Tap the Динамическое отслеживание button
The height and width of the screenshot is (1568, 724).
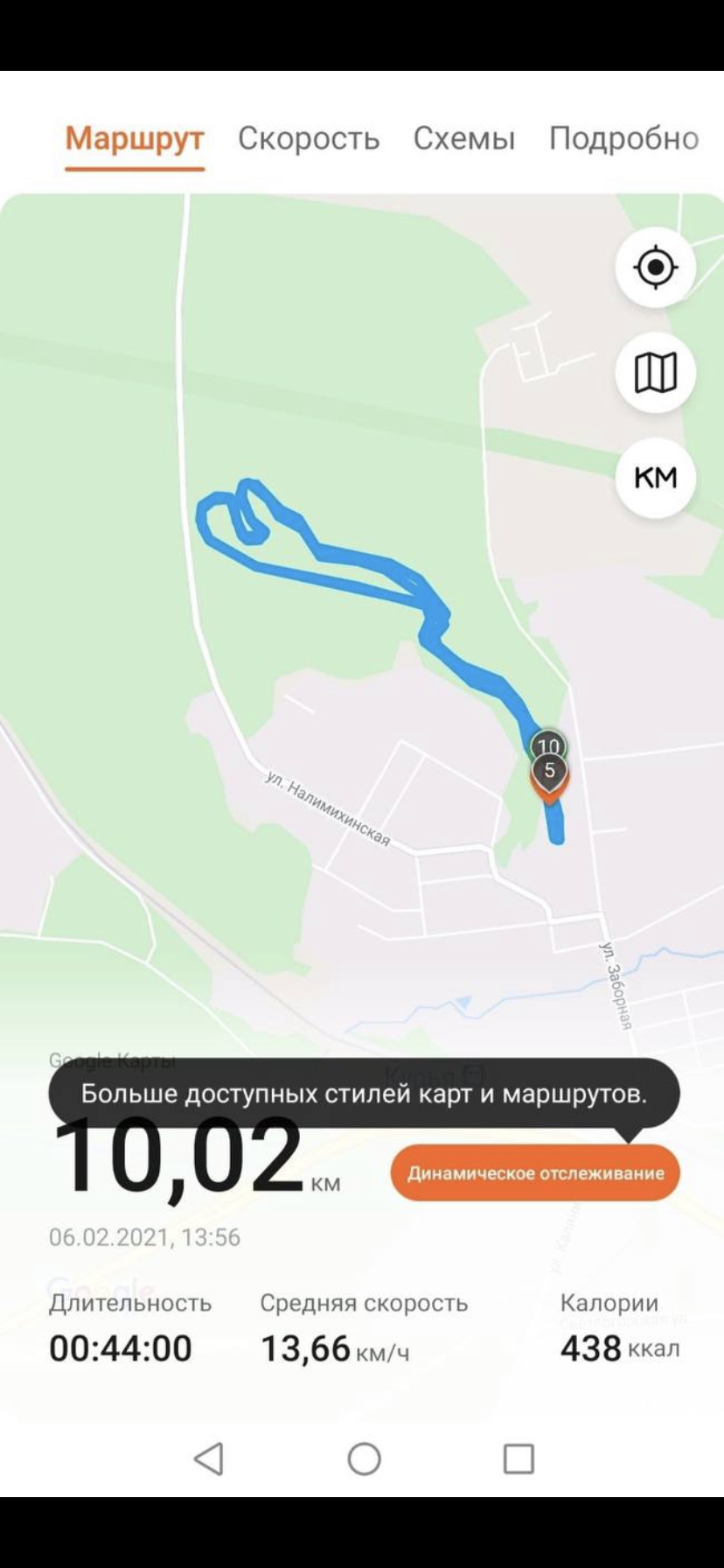(x=535, y=1172)
